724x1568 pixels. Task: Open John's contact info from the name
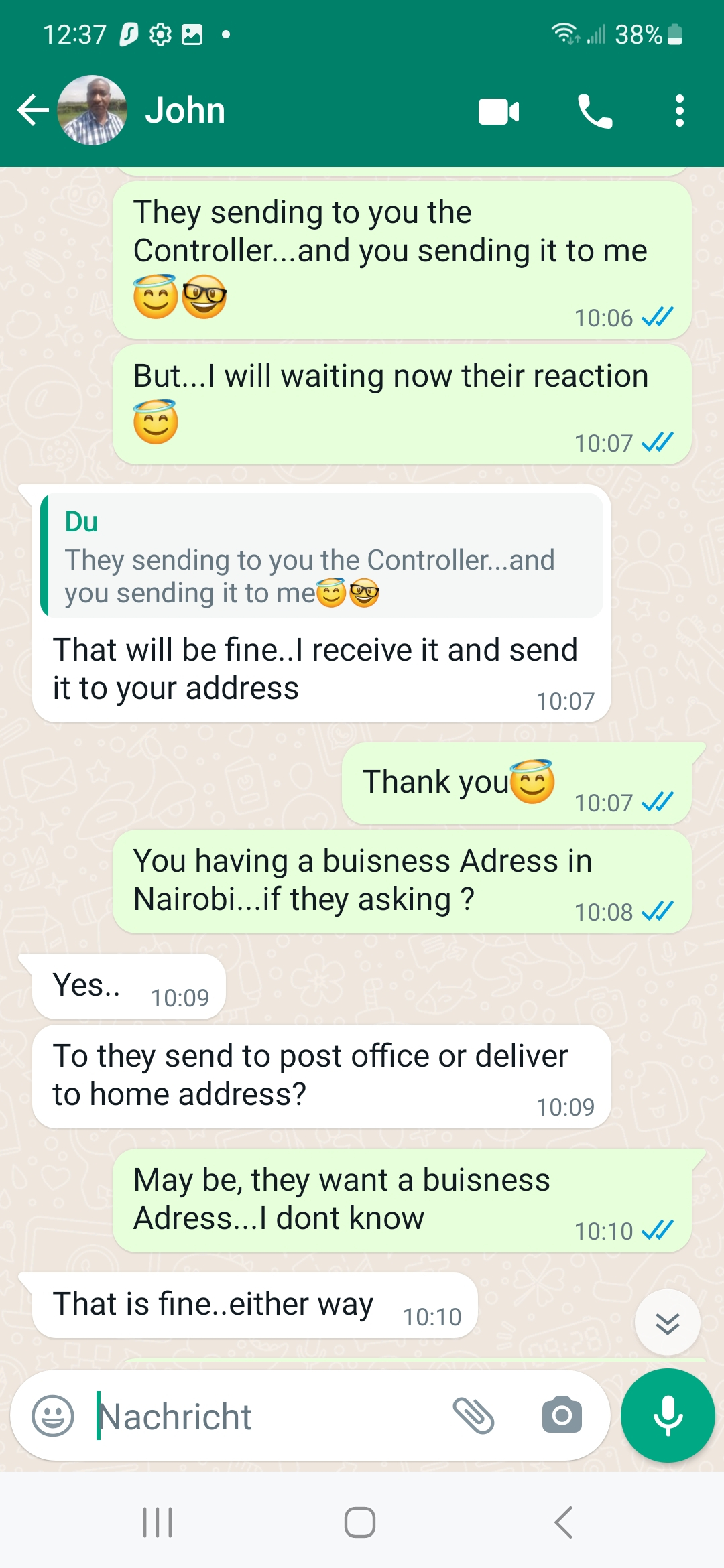185,111
